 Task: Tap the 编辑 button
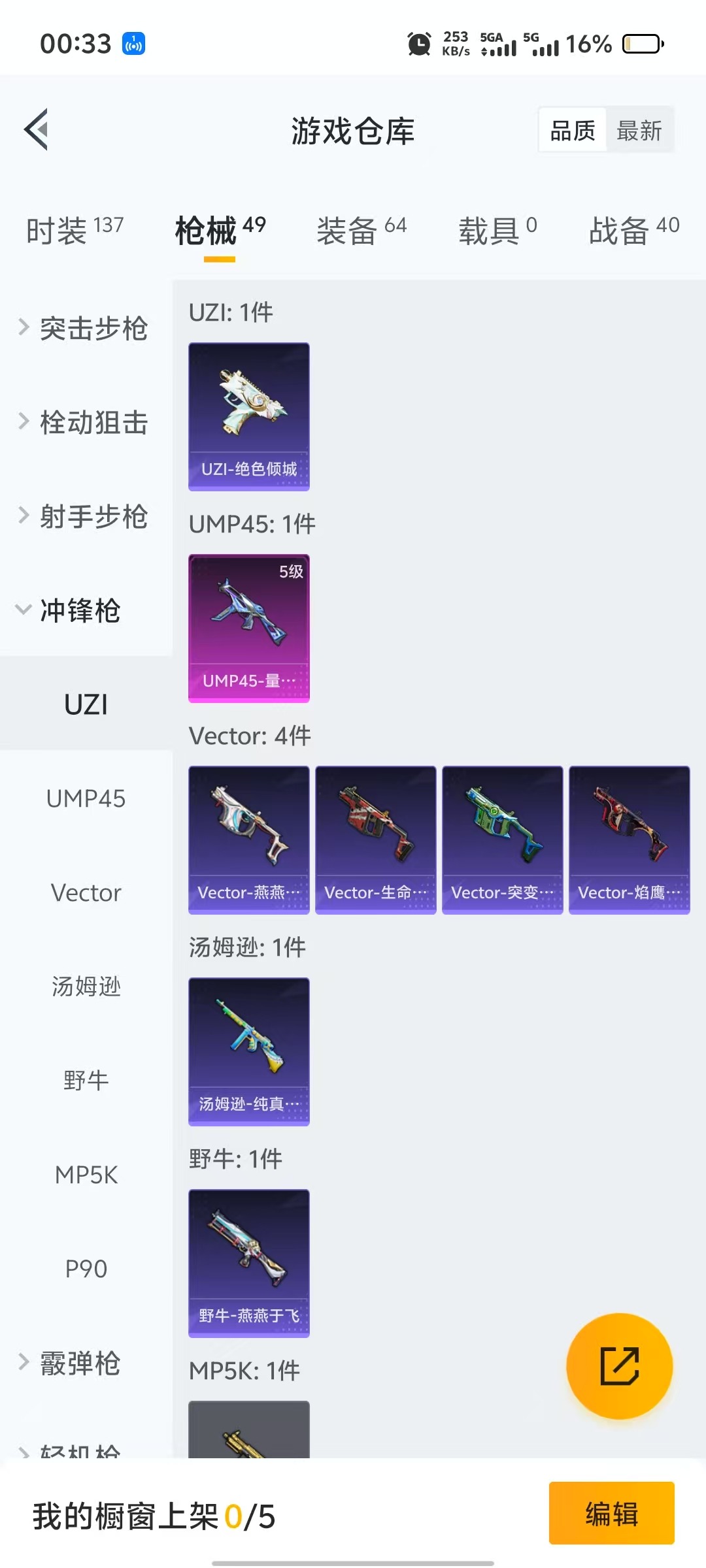[x=611, y=1513]
